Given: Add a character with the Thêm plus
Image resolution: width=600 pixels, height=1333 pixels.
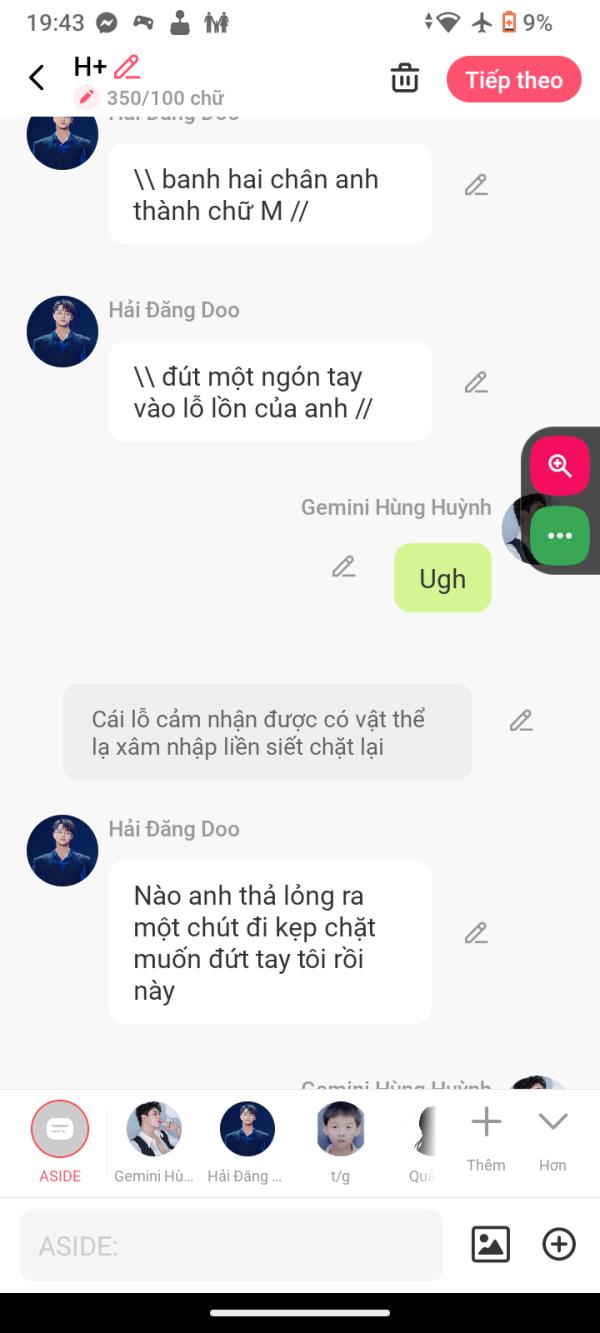Looking at the screenshot, I should point(486,1123).
